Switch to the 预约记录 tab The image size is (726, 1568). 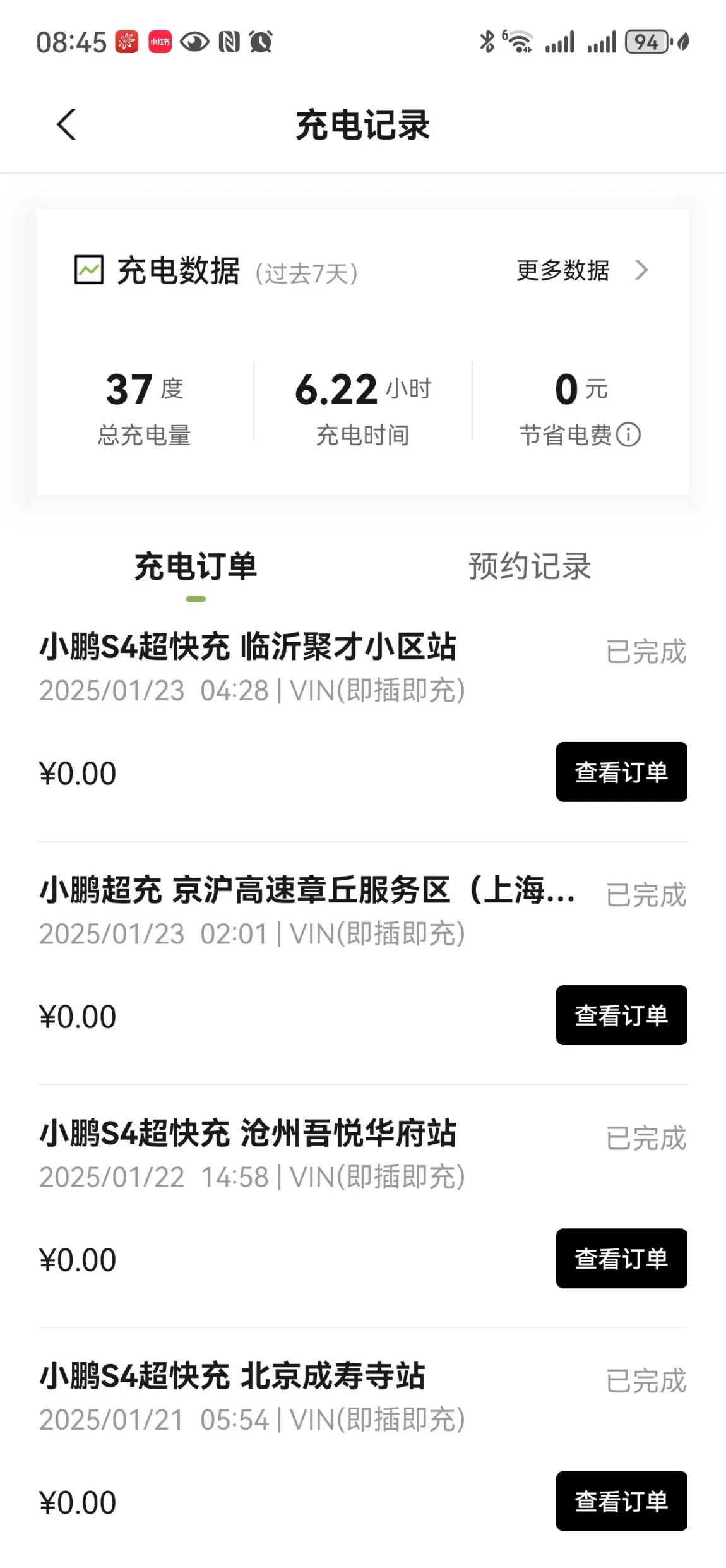click(529, 566)
